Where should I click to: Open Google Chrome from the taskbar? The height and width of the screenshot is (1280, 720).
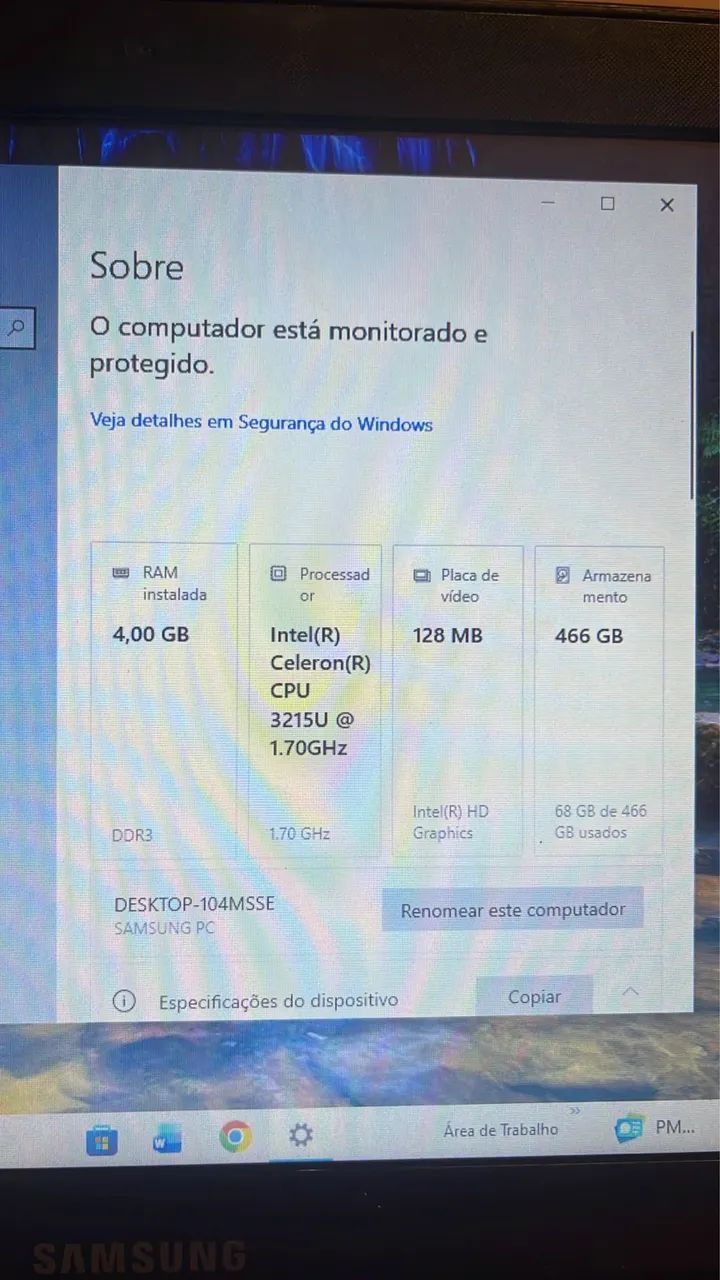pyautogui.click(x=235, y=1136)
